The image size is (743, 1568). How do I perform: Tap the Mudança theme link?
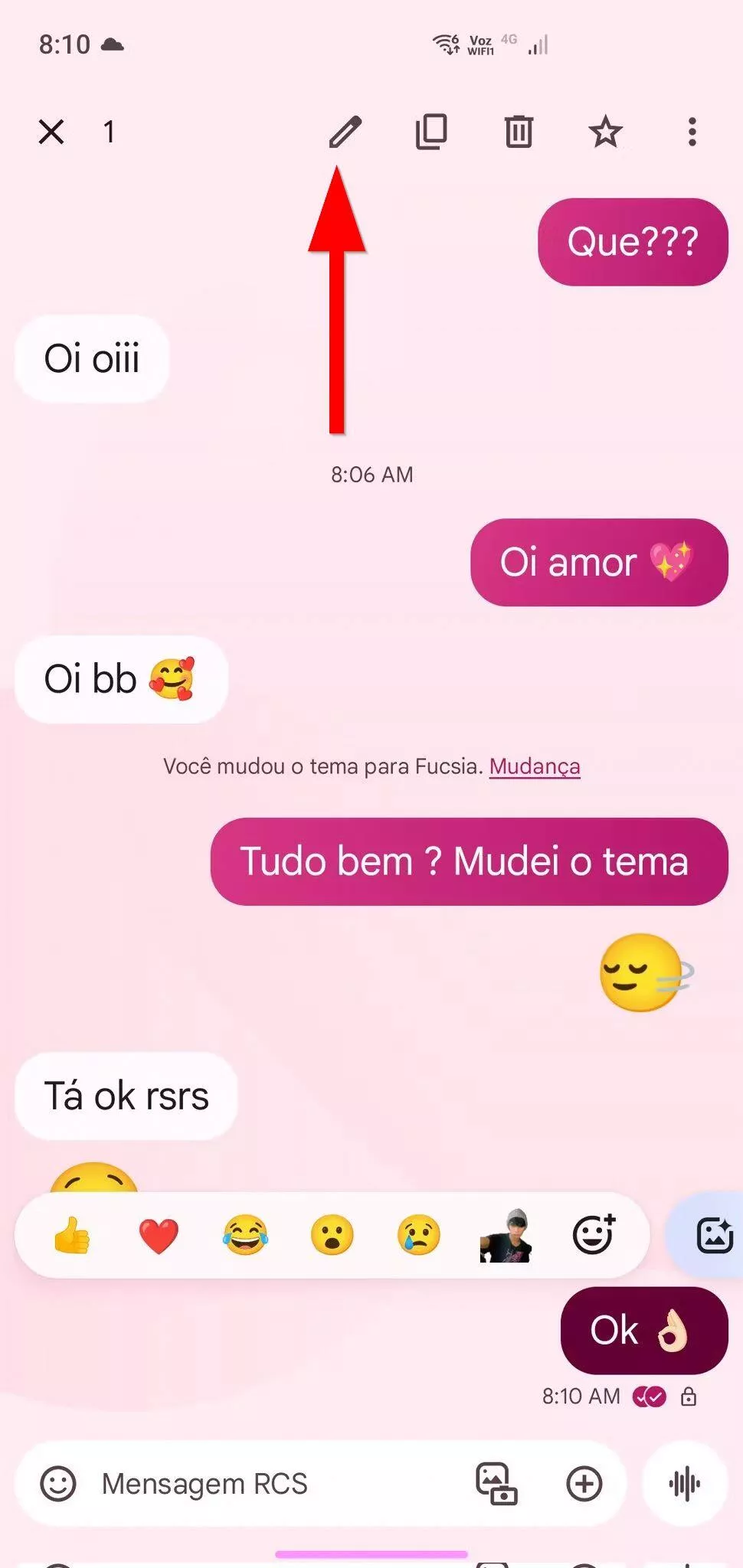535,766
